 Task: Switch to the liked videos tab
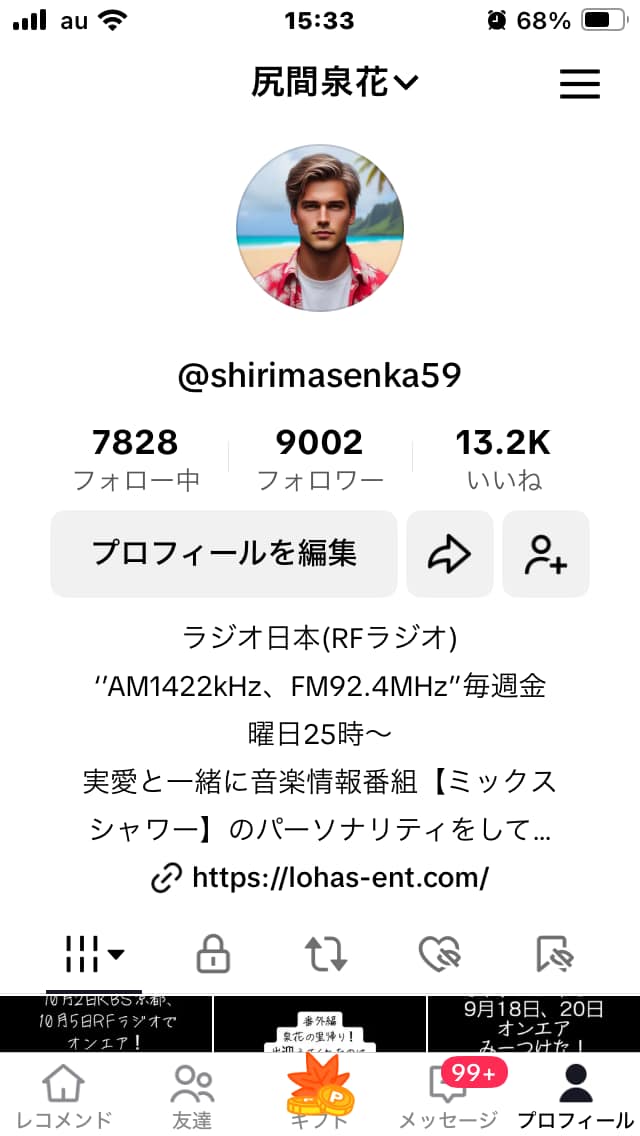click(439, 953)
